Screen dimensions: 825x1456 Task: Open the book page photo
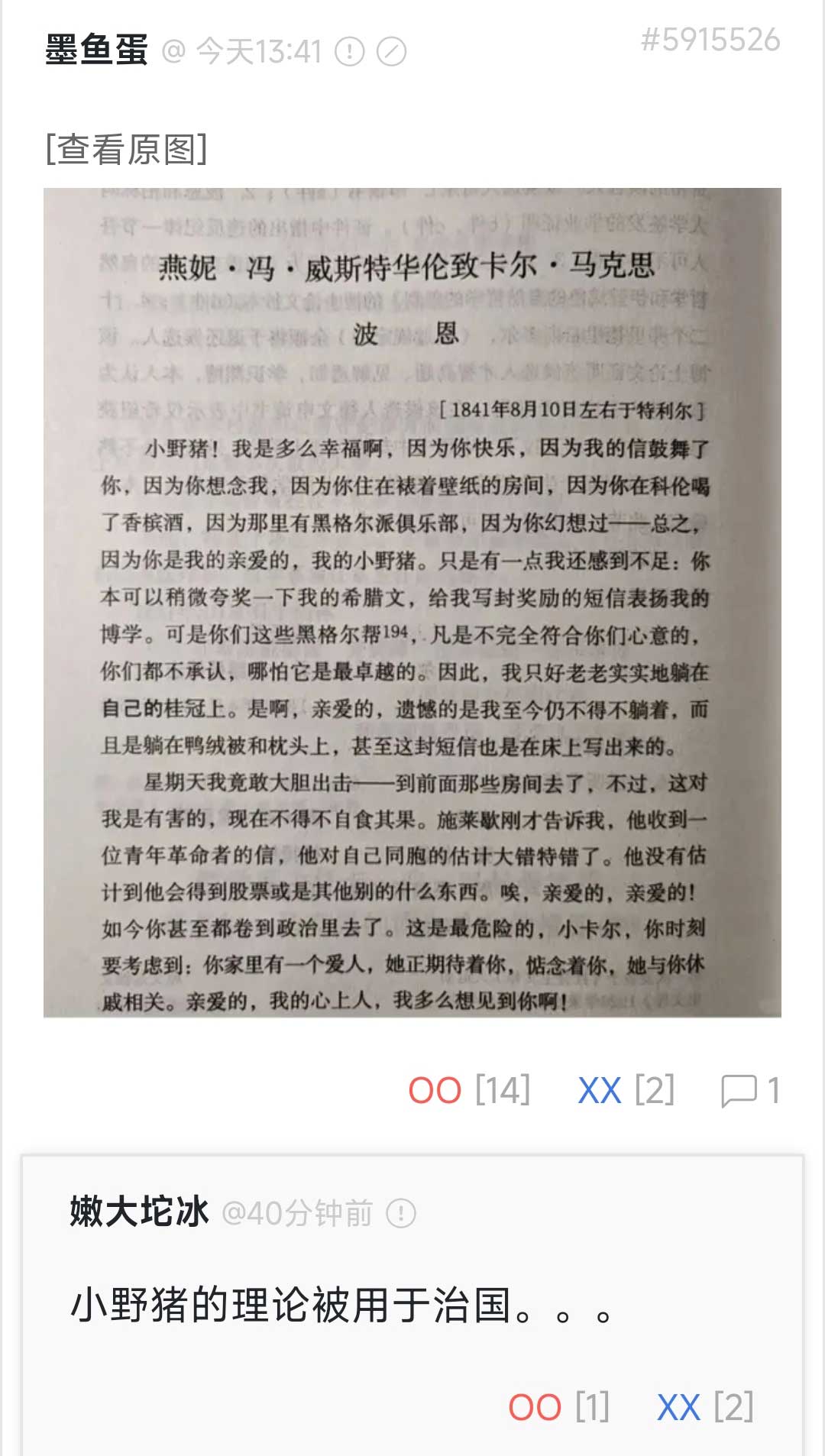click(412, 602)
